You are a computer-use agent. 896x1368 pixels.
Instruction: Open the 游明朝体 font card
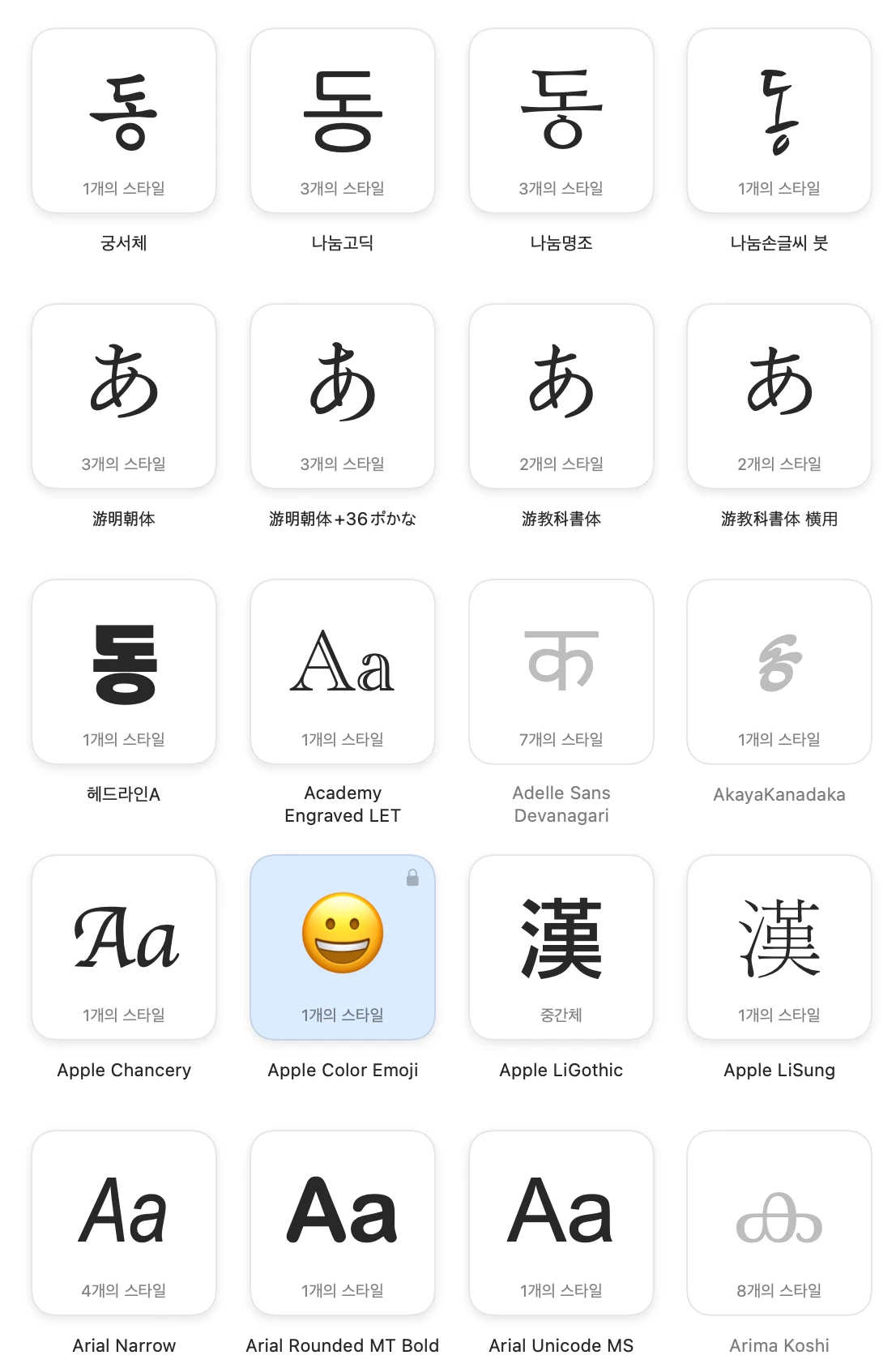click(124, 397)
